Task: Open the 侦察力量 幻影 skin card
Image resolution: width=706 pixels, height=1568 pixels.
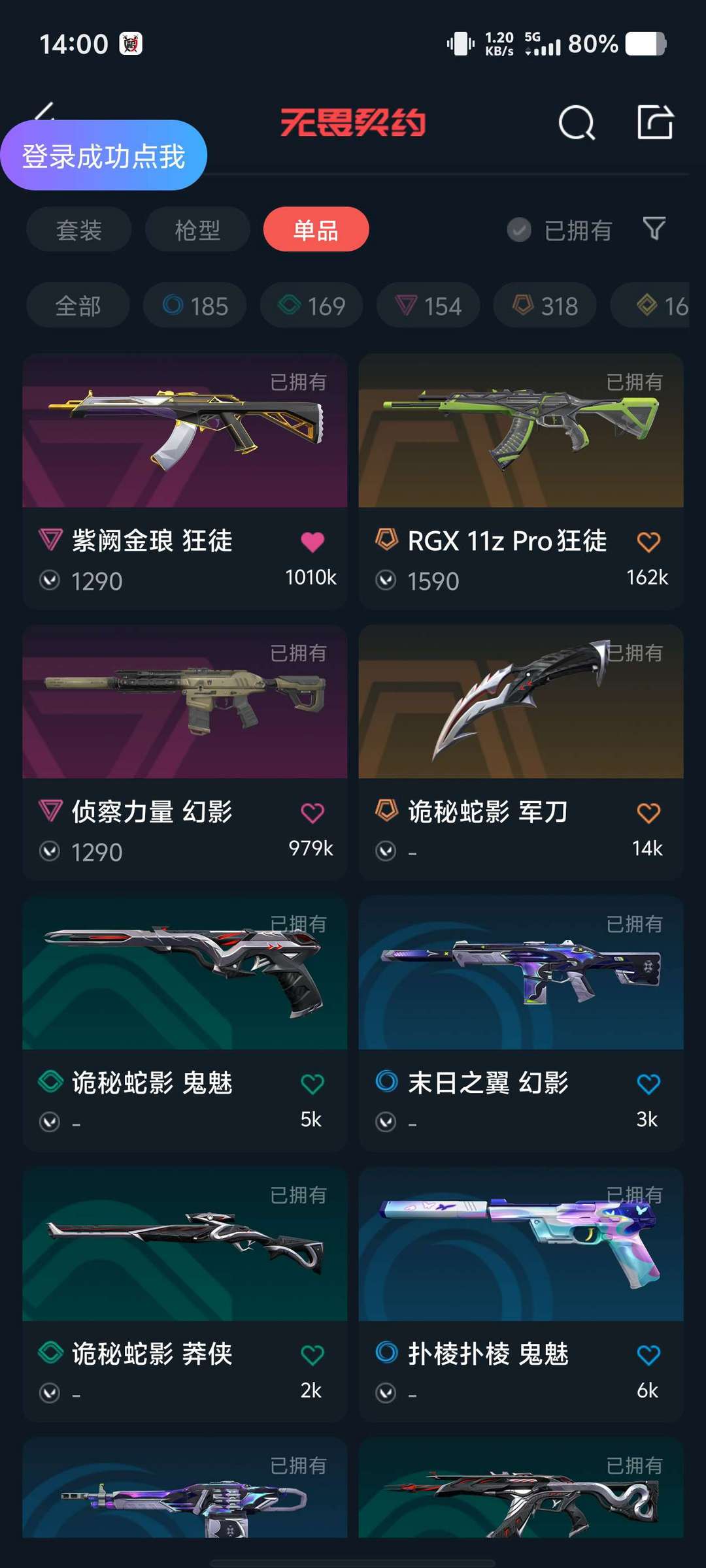Action: [185, 753]
